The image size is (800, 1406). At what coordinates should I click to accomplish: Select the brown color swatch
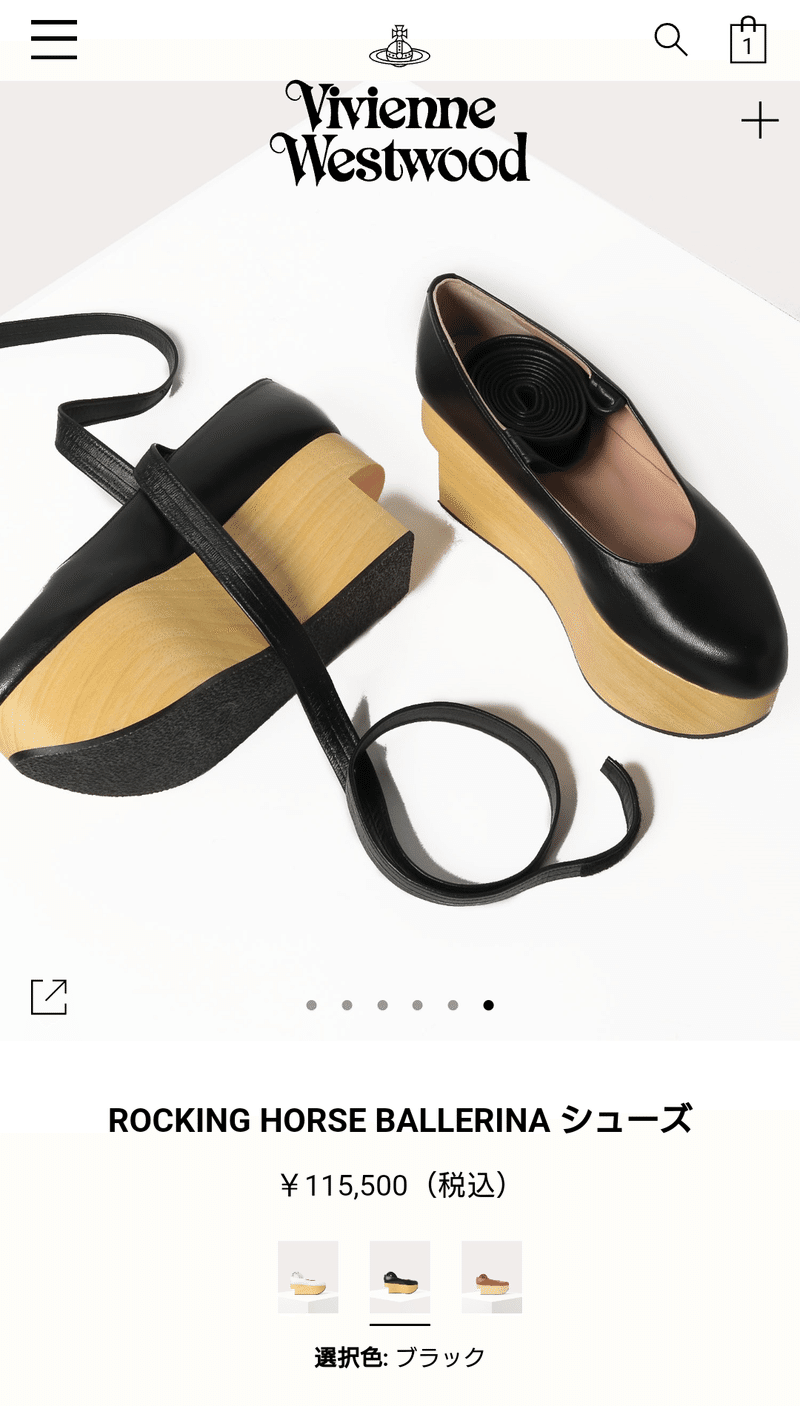pos(492,1277)
